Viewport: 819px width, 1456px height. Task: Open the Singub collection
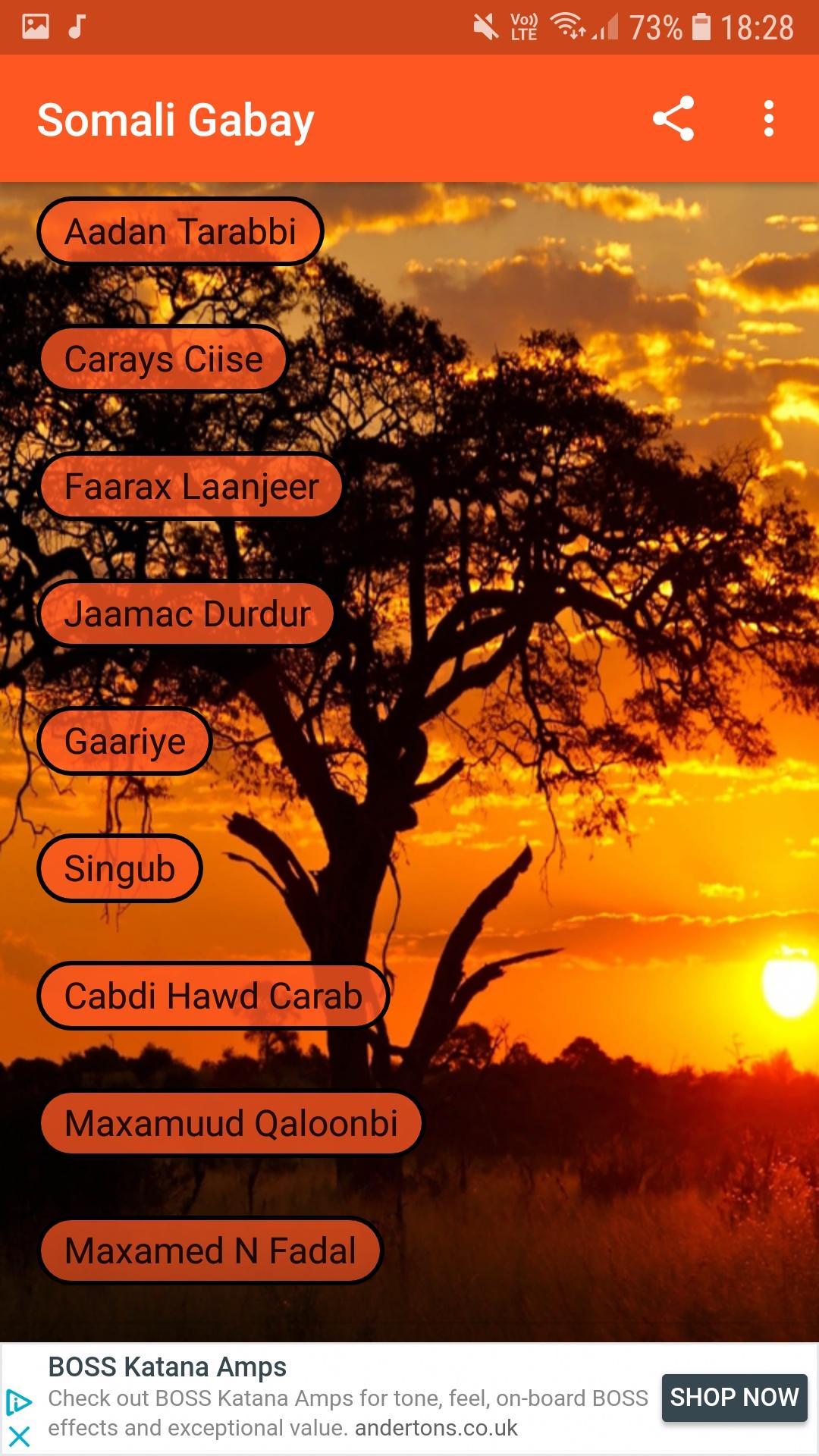coord(119,868)
